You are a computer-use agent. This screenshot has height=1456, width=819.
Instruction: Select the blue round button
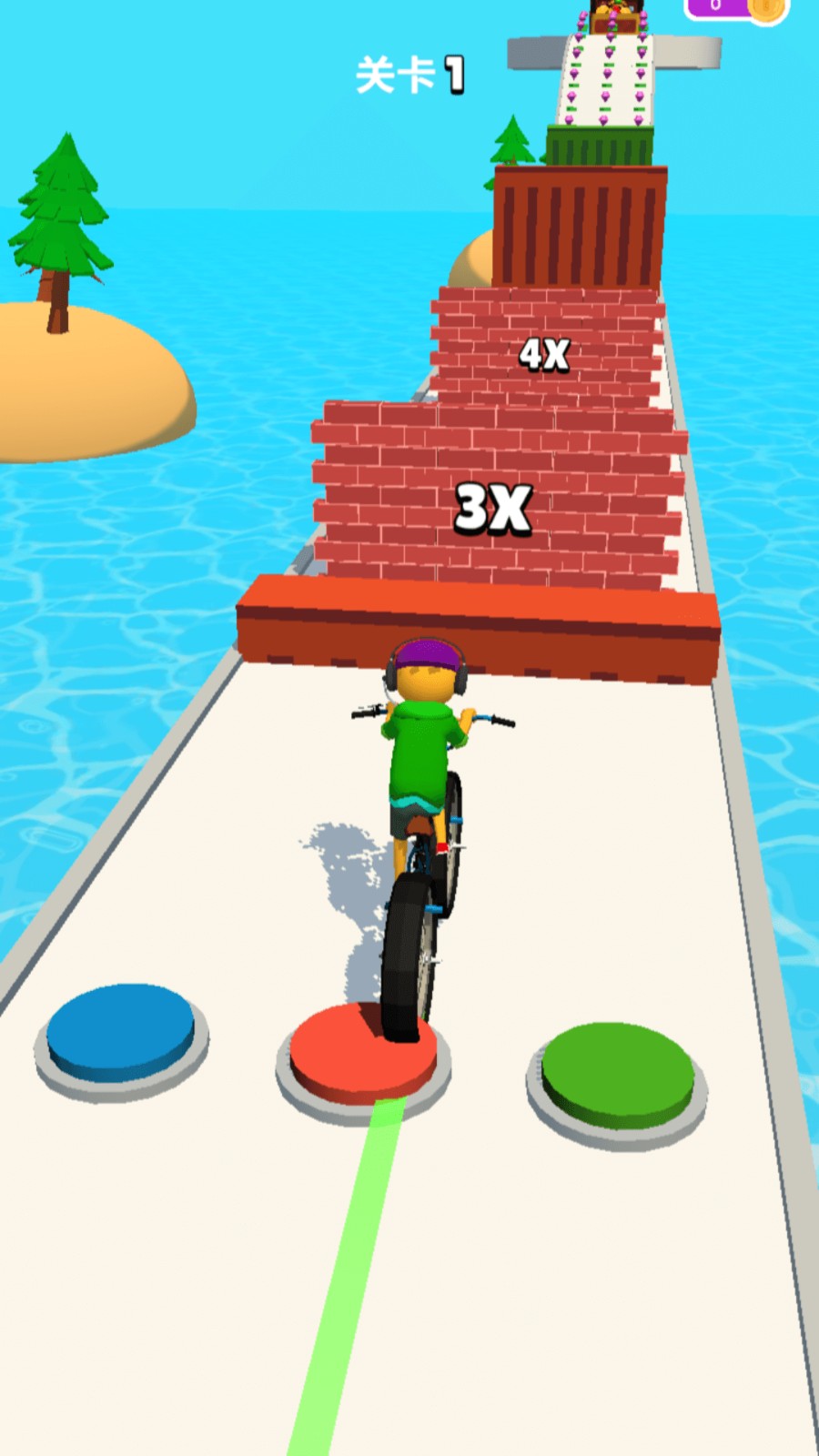tap(121, 1033)
